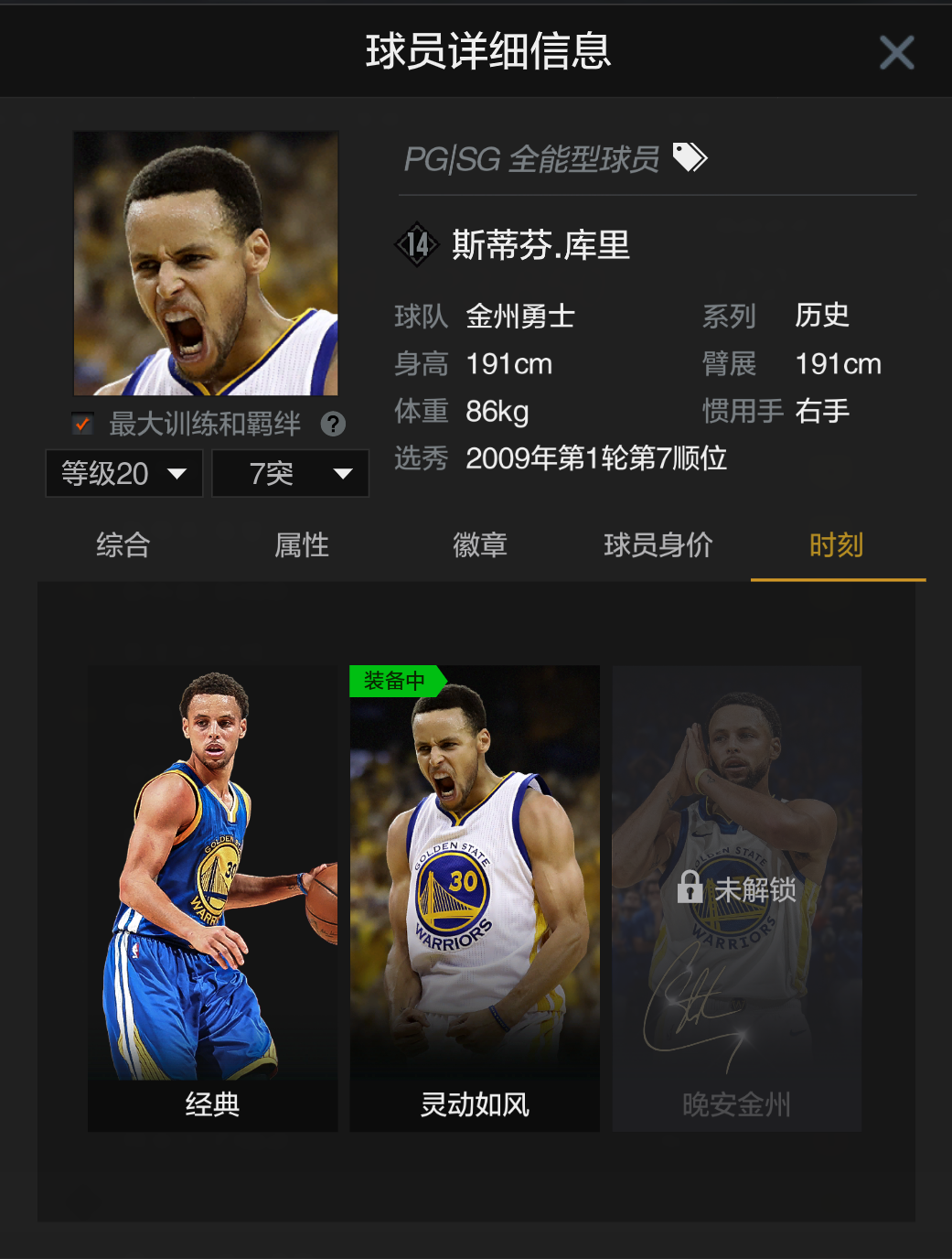
Task: Select the 时刻 tab
Action: point(837,545)
